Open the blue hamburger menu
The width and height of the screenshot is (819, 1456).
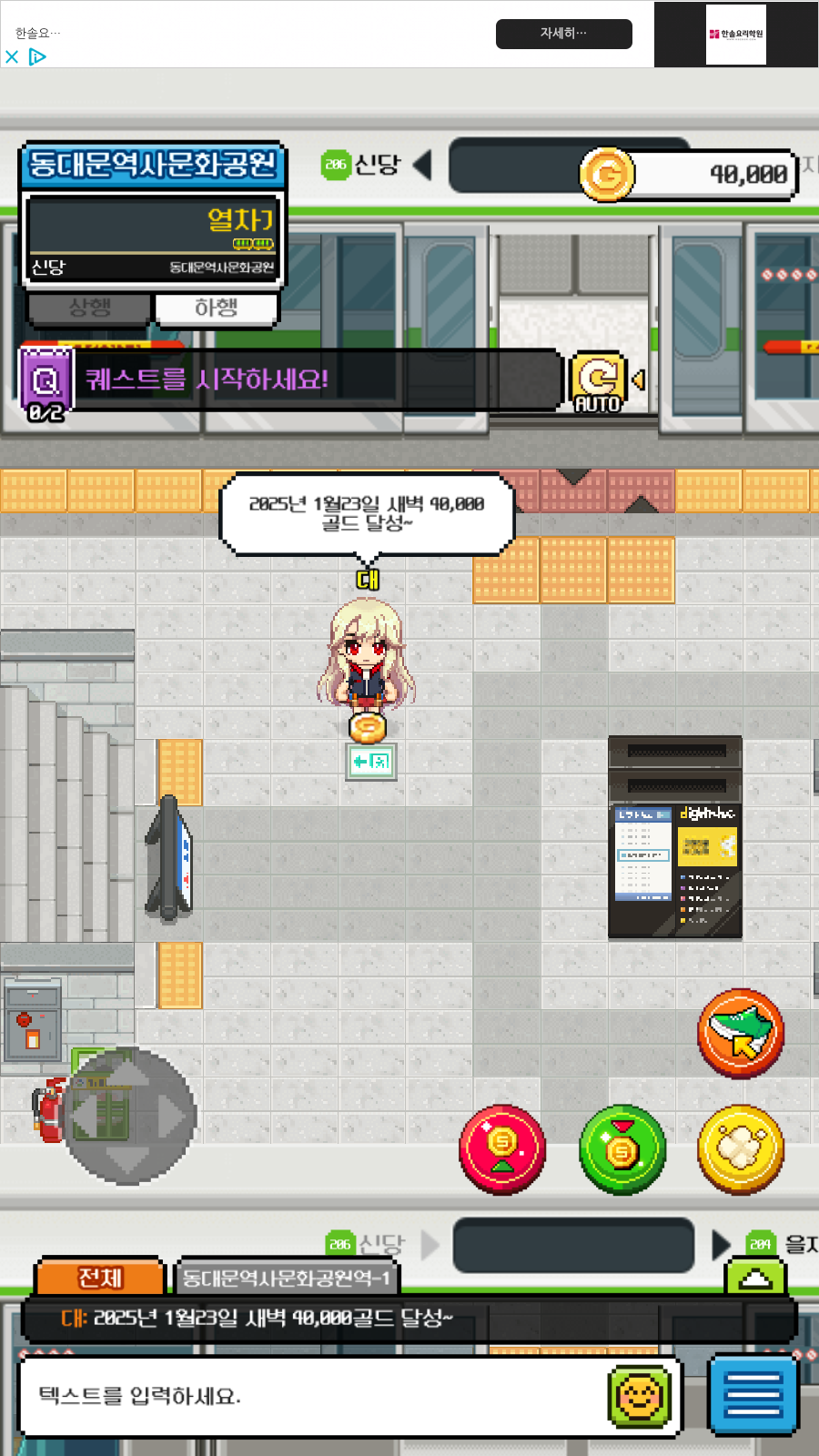pos(753,1396)
